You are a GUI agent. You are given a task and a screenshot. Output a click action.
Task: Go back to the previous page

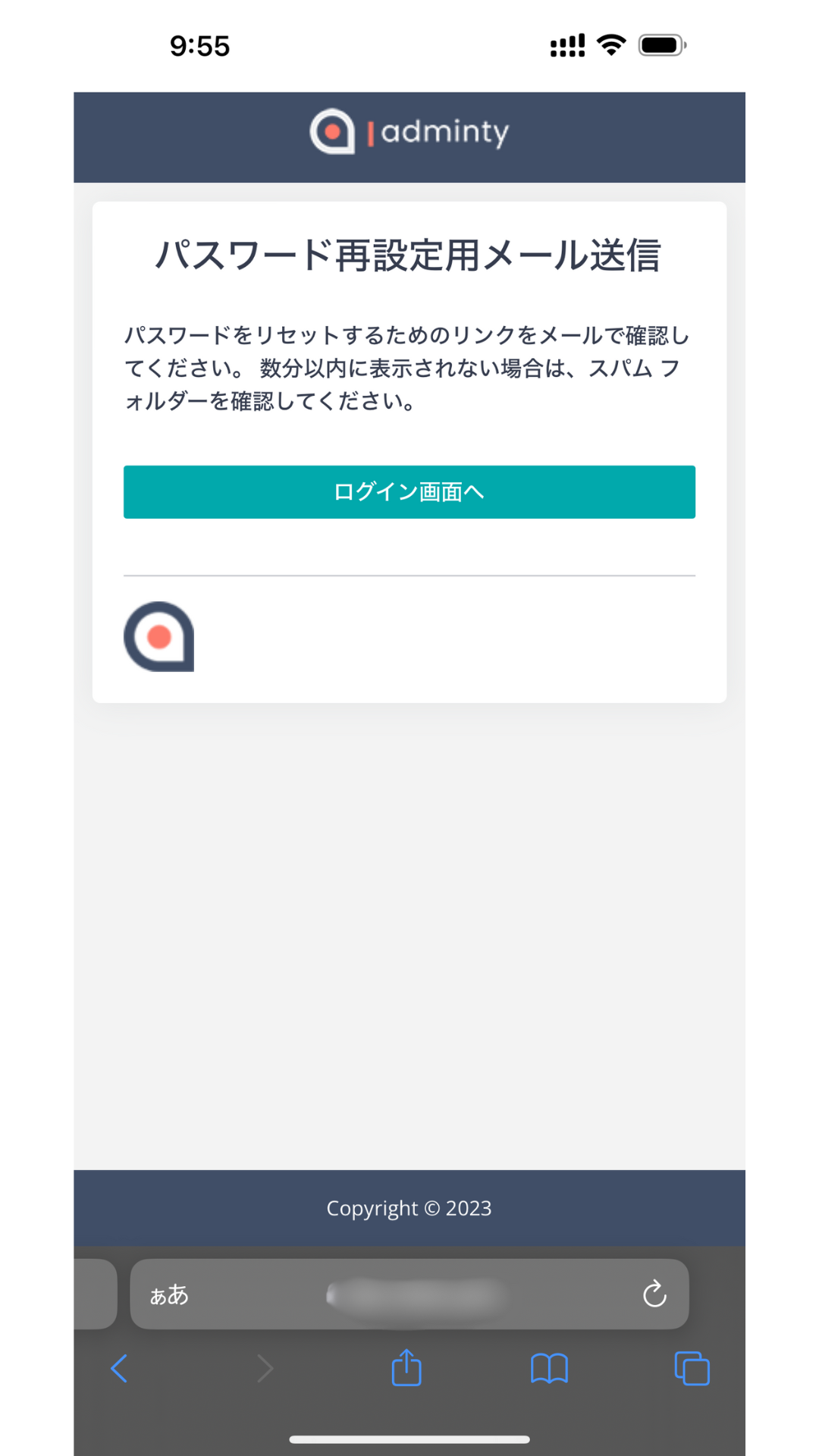click(x=119, y=1369)
